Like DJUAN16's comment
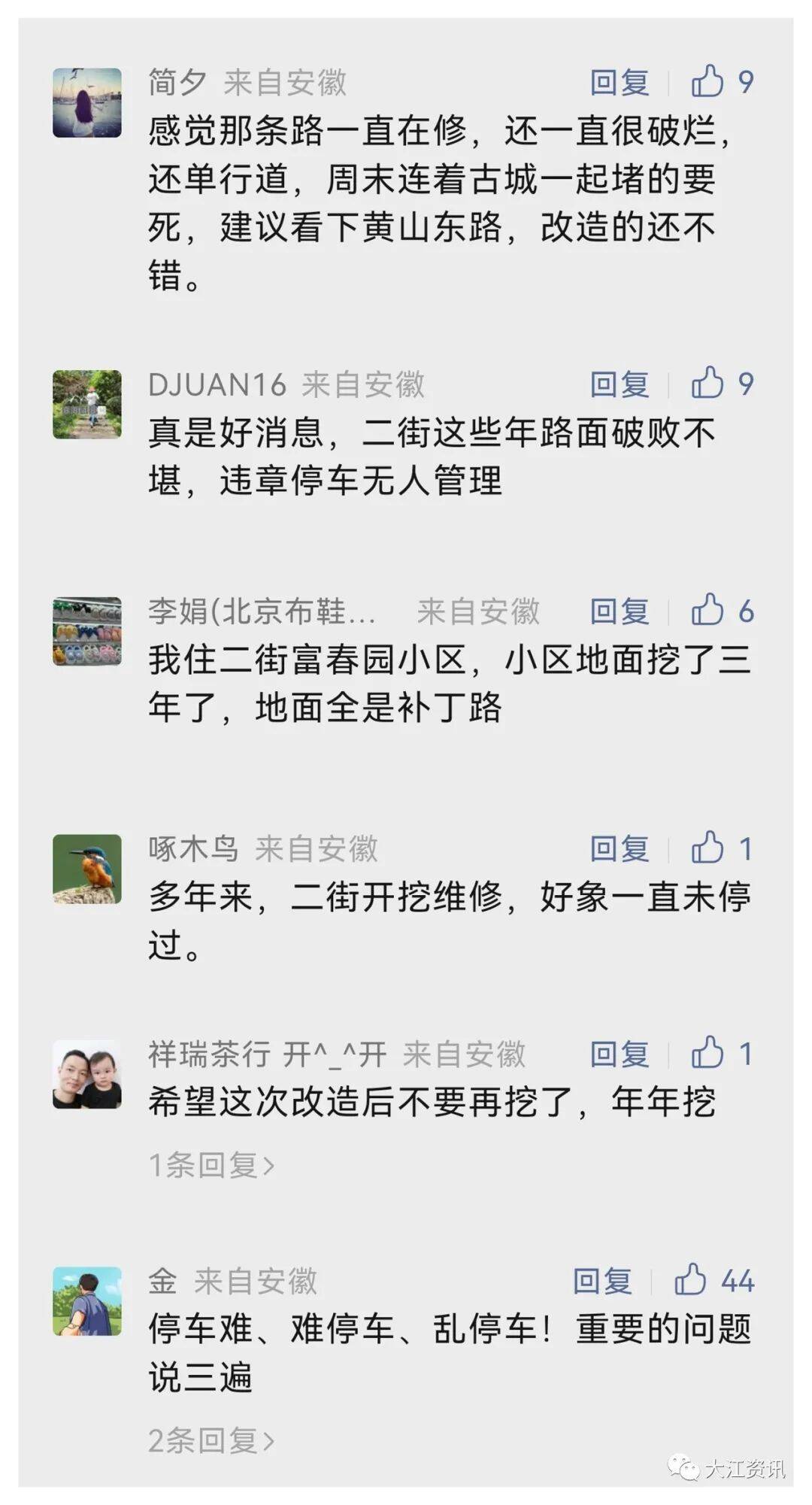812x1505 pixels. tap(708, 384)
